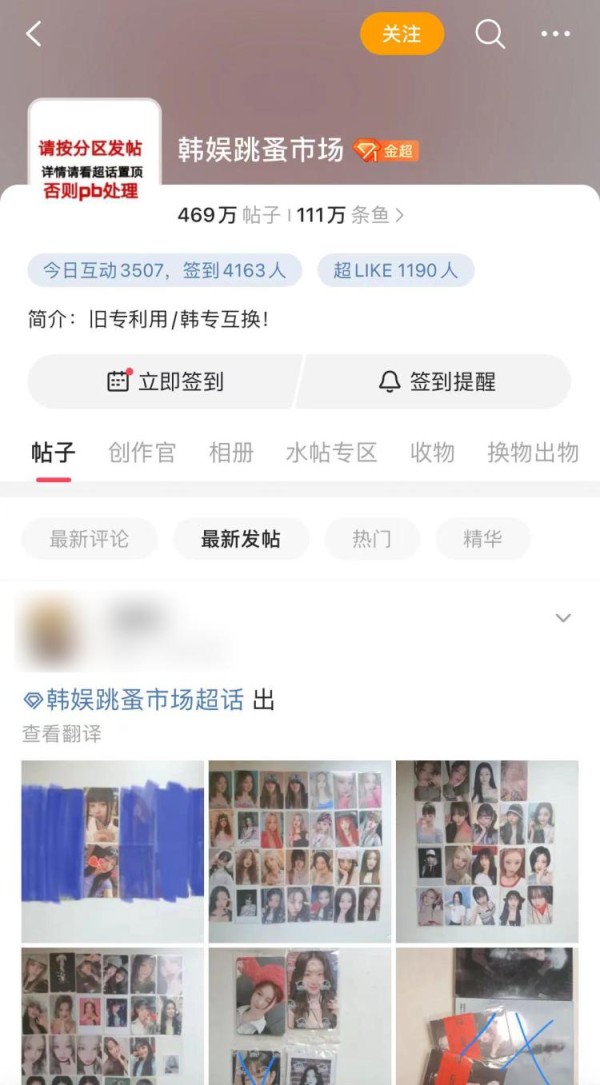Open the post photo with blue scribbles
600x1085 pixels.
click(112, 851)
